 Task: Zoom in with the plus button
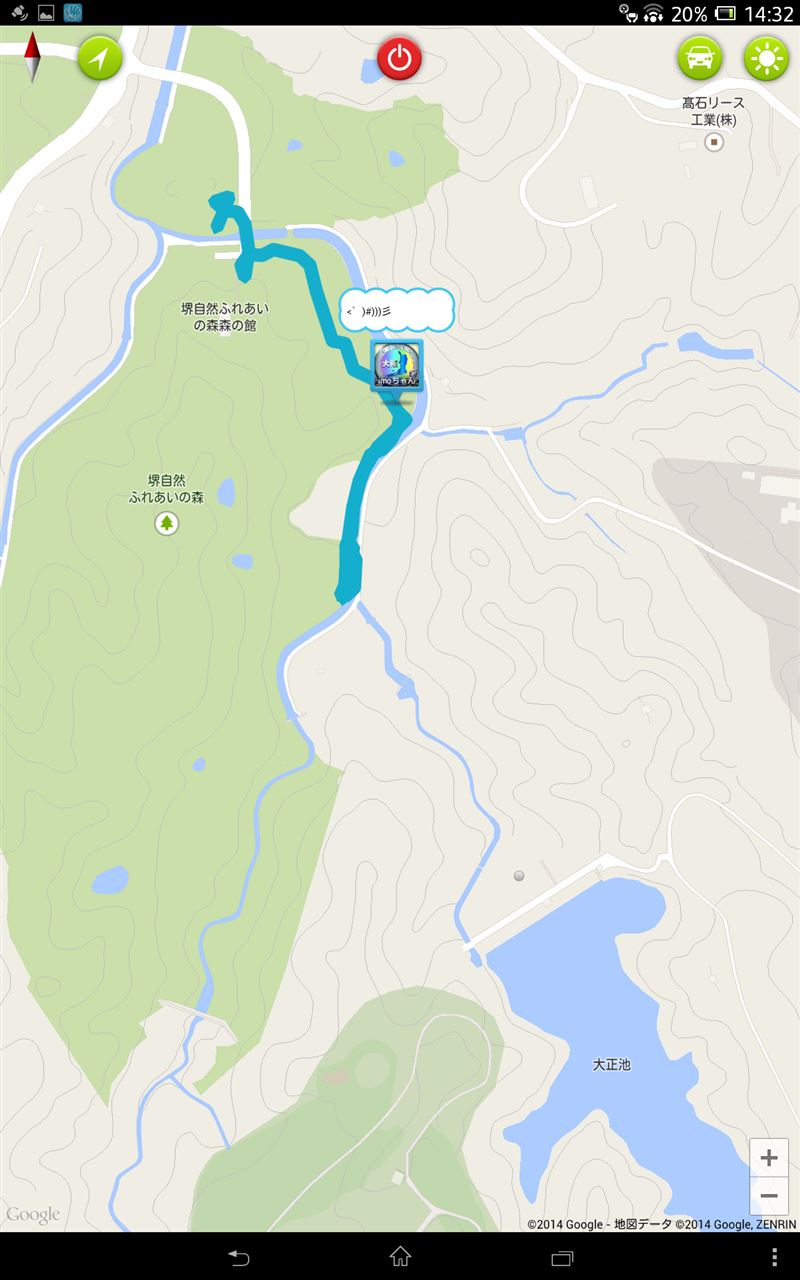click(769, 1158)
